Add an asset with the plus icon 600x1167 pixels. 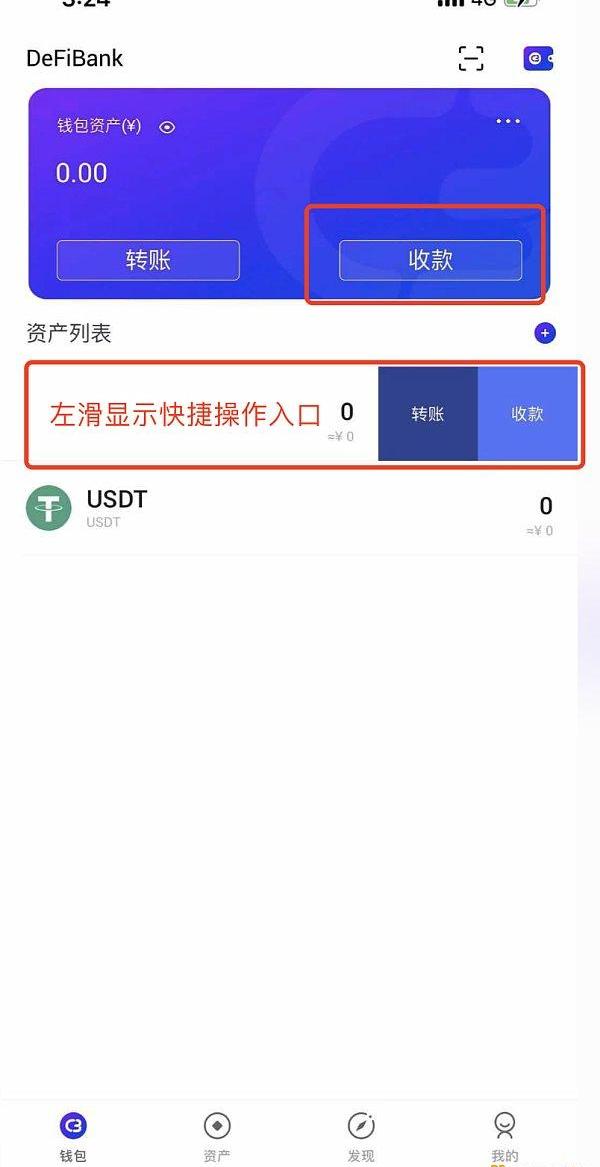click(545, 333)
